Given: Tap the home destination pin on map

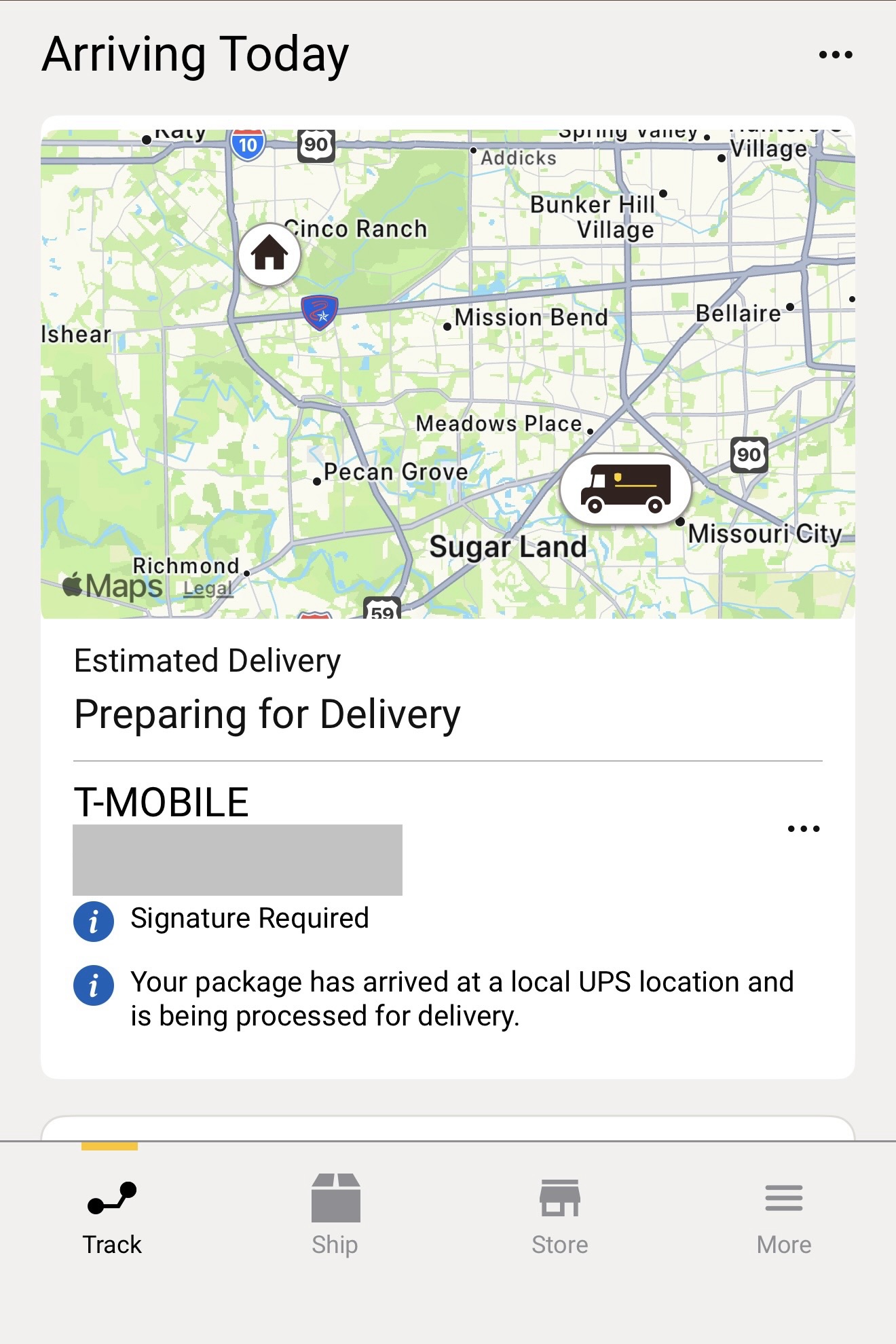Looking at the screenshot, I should 269,255.
